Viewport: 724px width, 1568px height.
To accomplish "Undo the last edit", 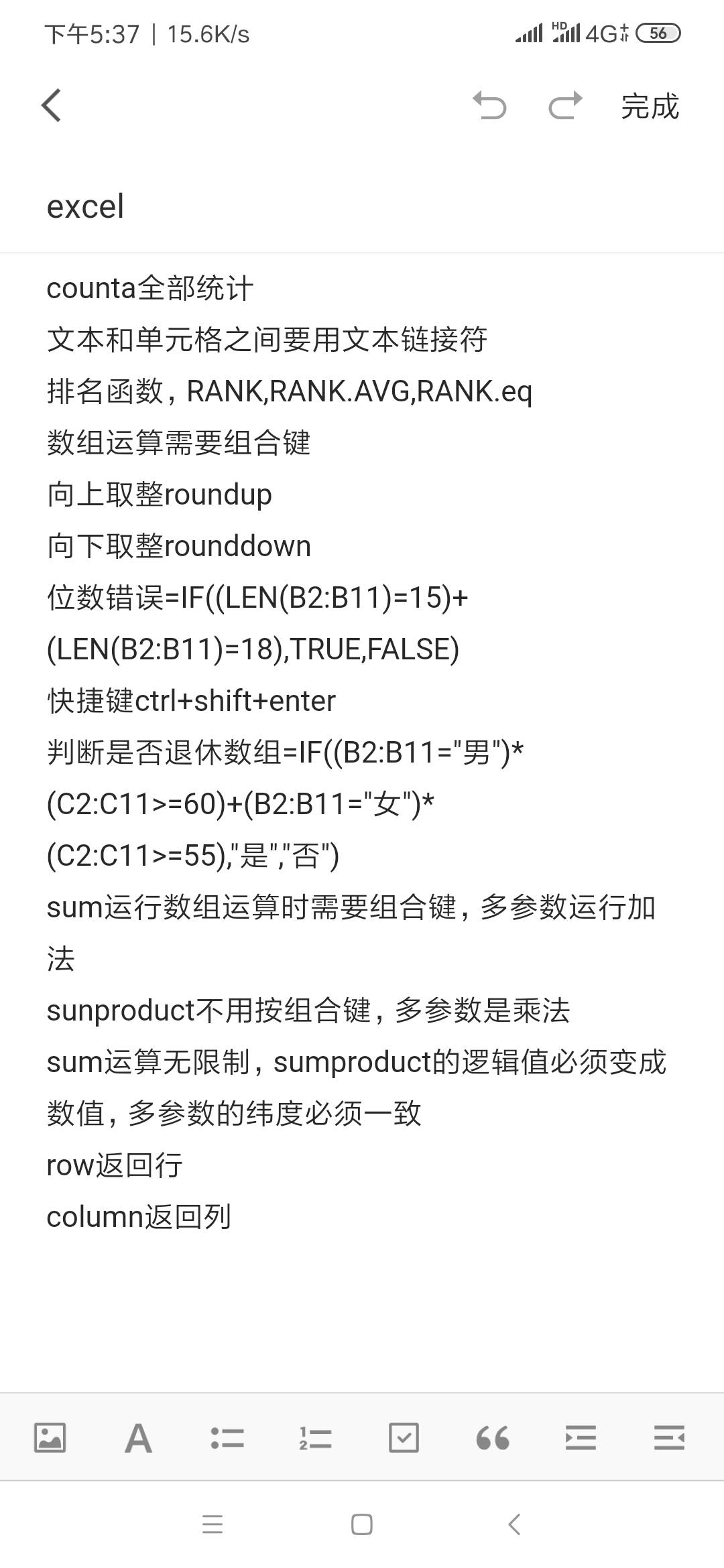I will [x=489, y=106].
